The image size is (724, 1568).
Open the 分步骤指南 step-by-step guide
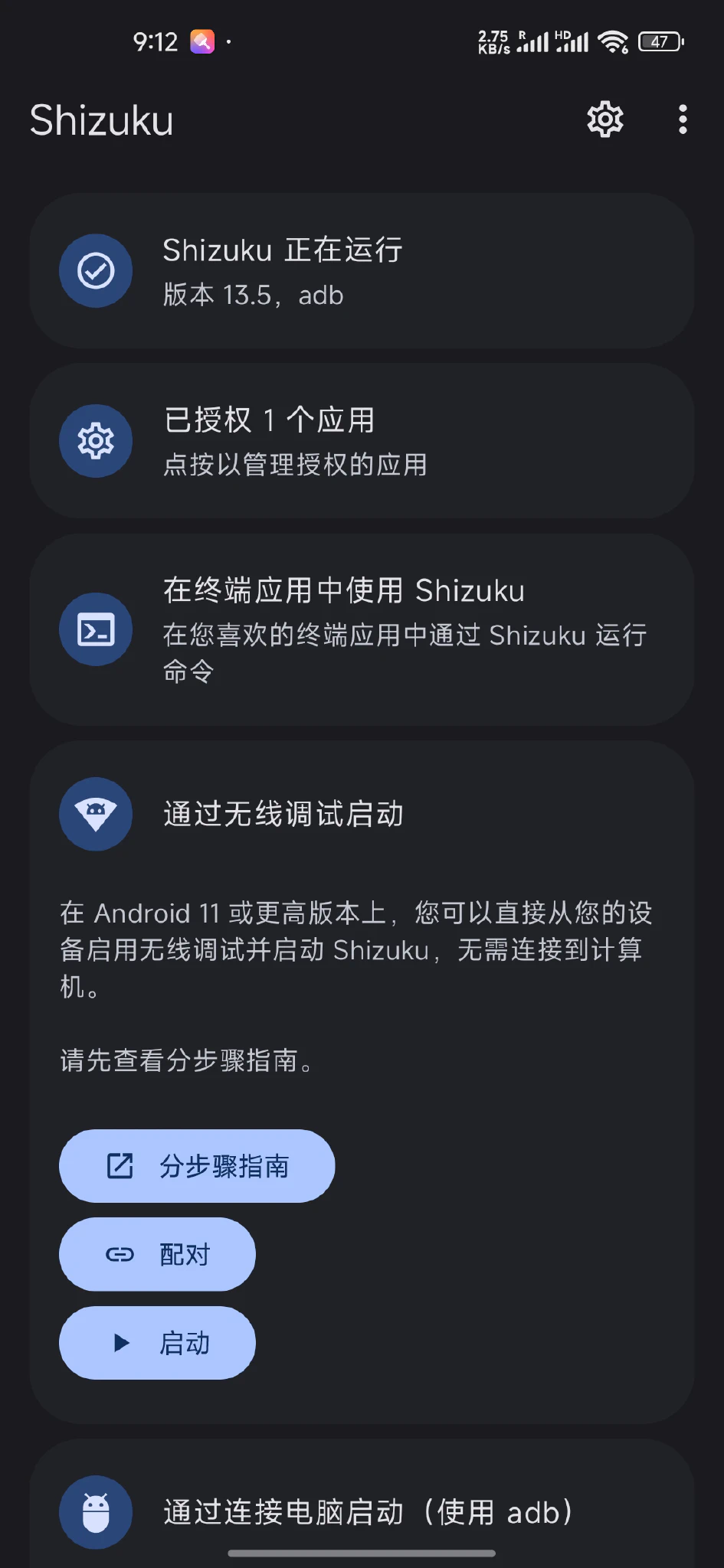point(197,1166)
